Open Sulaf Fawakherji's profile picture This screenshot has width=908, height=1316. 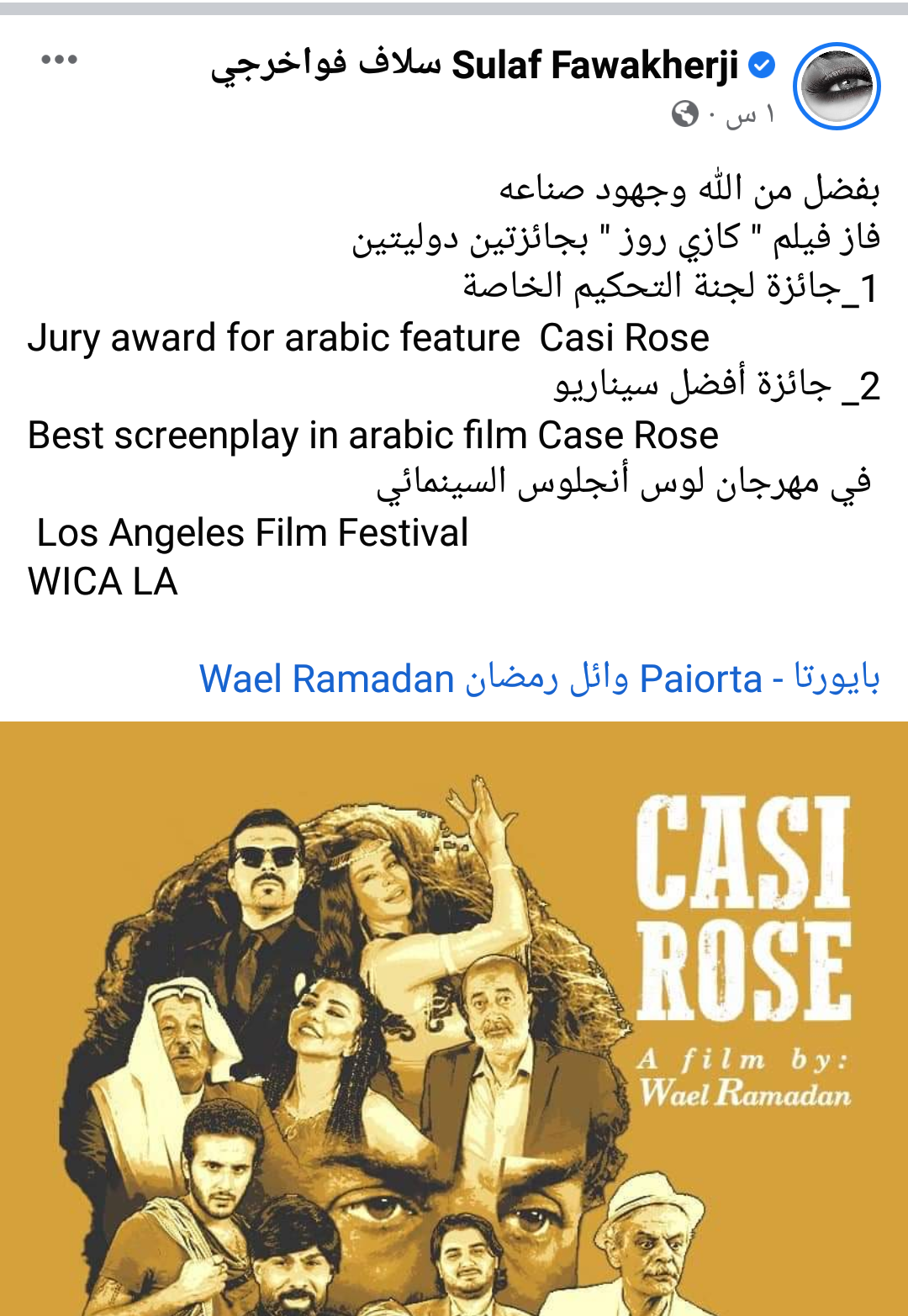[x=837, y=87]
